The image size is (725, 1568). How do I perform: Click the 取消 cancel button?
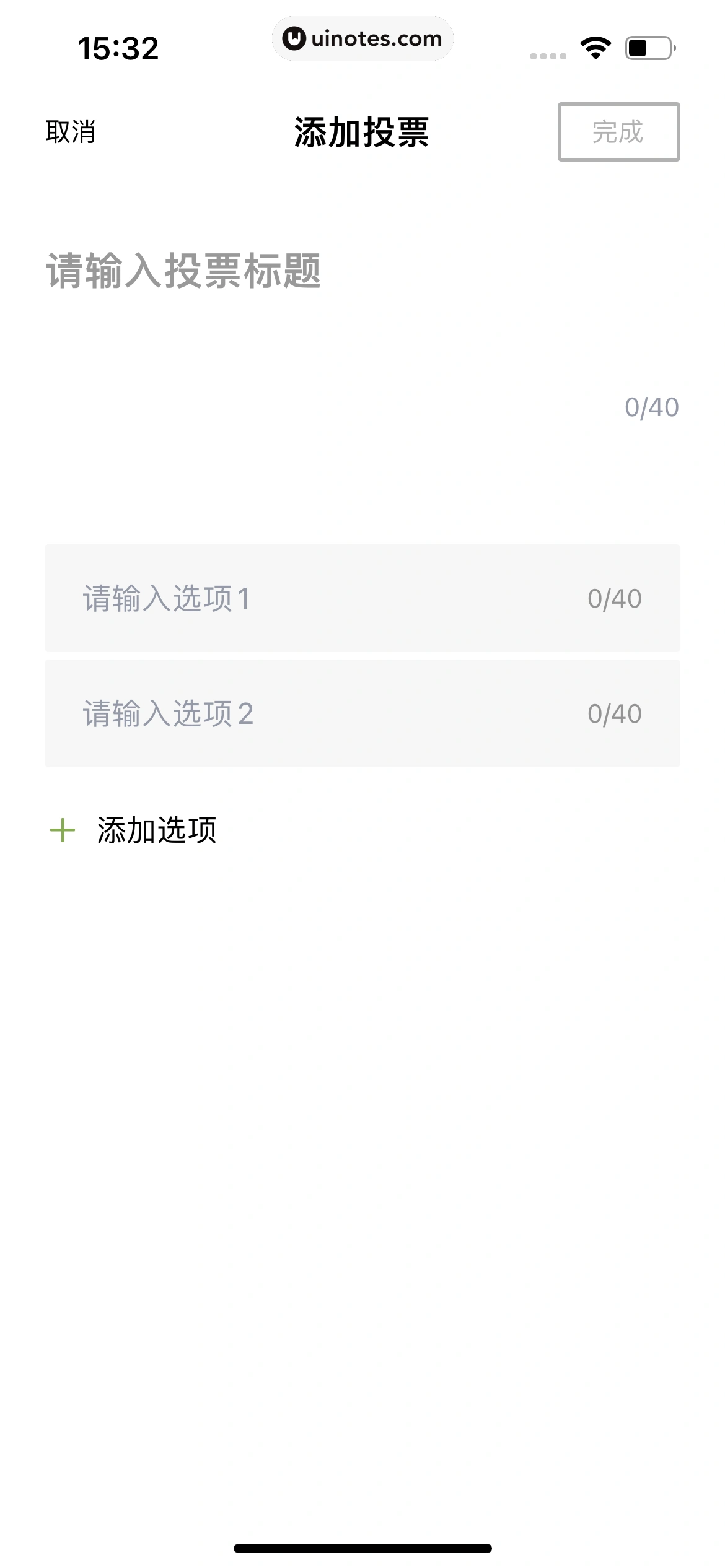(x=70, y=132)
